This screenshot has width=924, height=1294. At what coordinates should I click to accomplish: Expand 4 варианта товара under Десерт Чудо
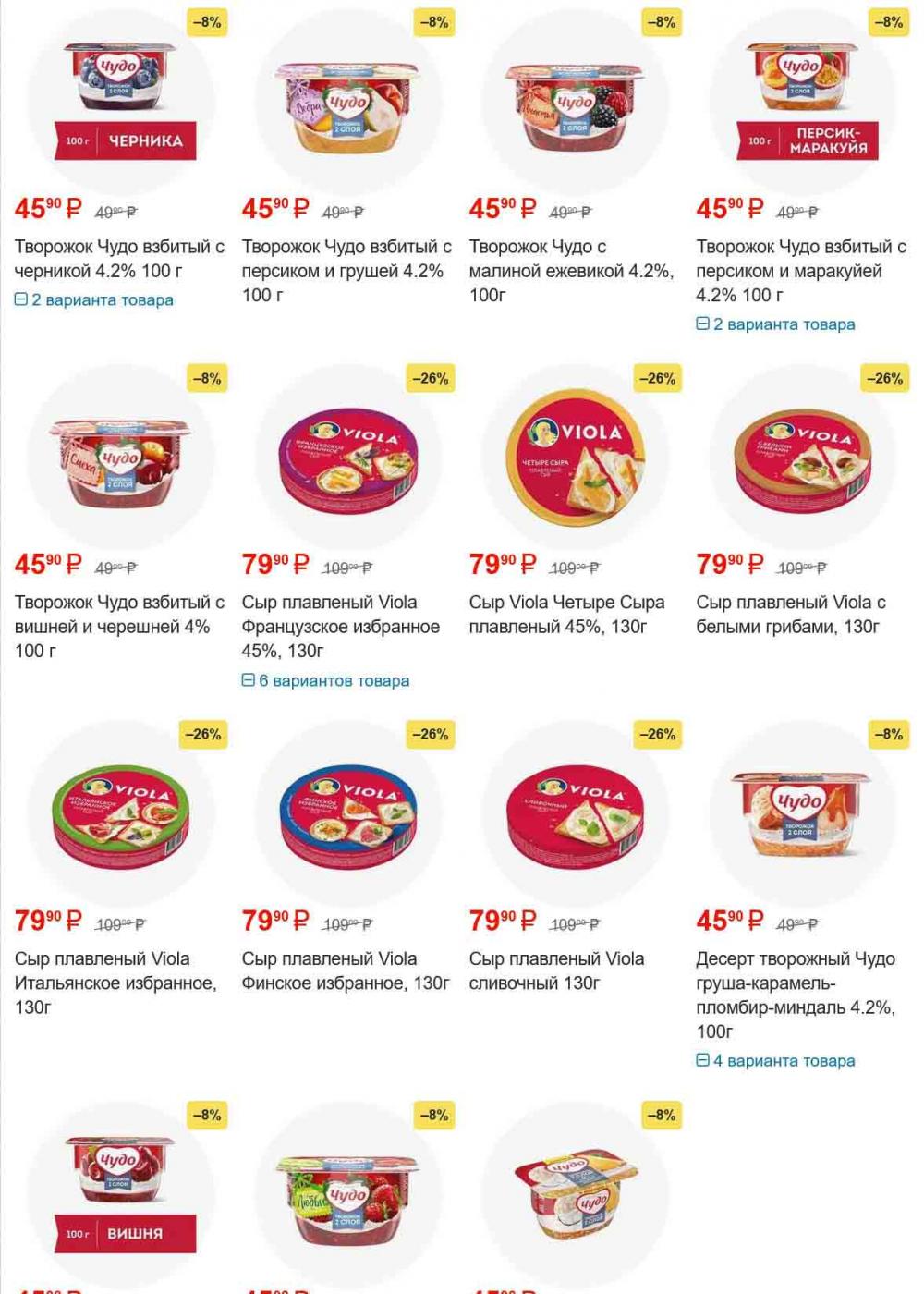point(776,1061)
